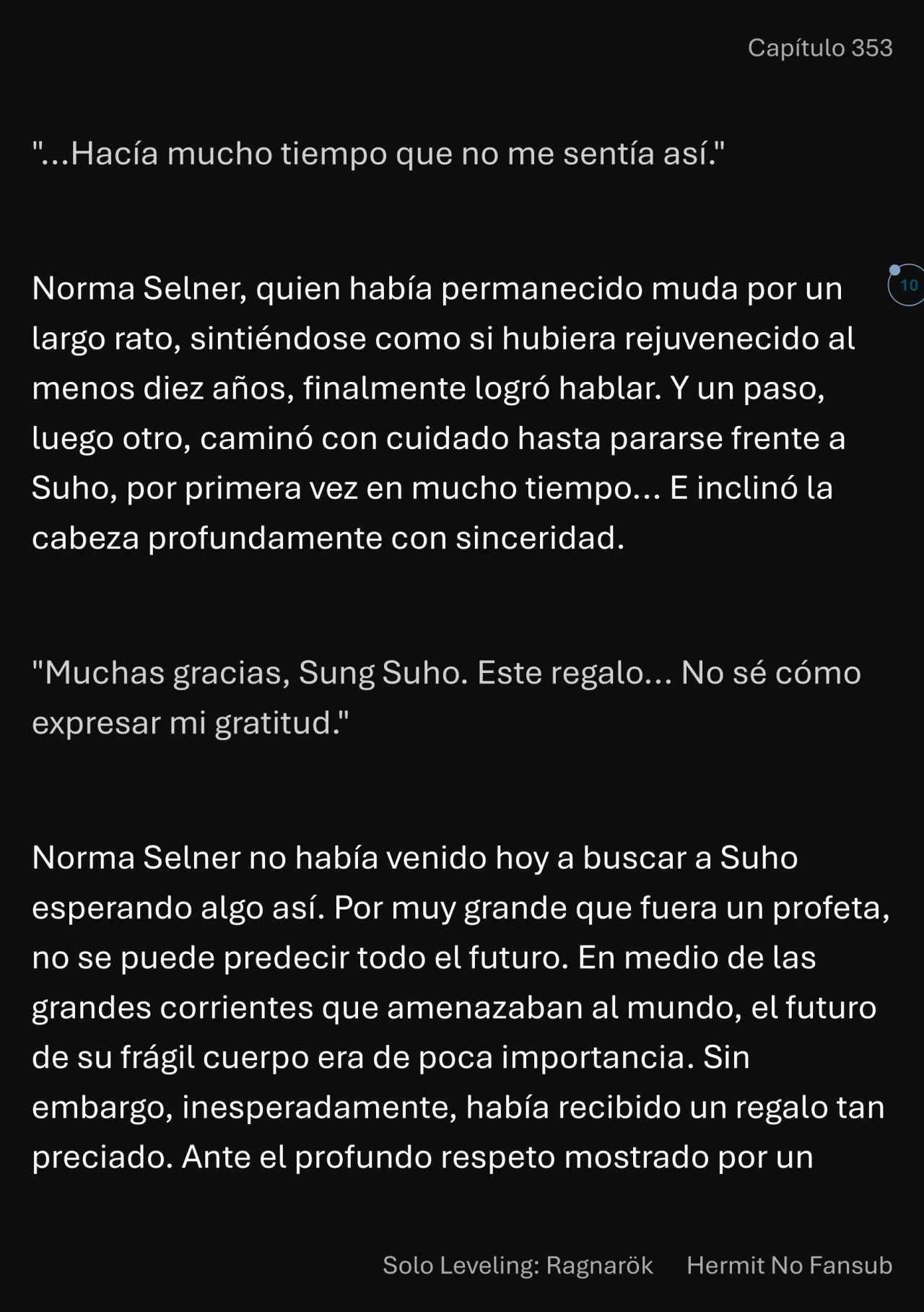Tap the floating bubble showing 10
The height and width of the screenshot is (1312, 924).
tap(907, 285)
